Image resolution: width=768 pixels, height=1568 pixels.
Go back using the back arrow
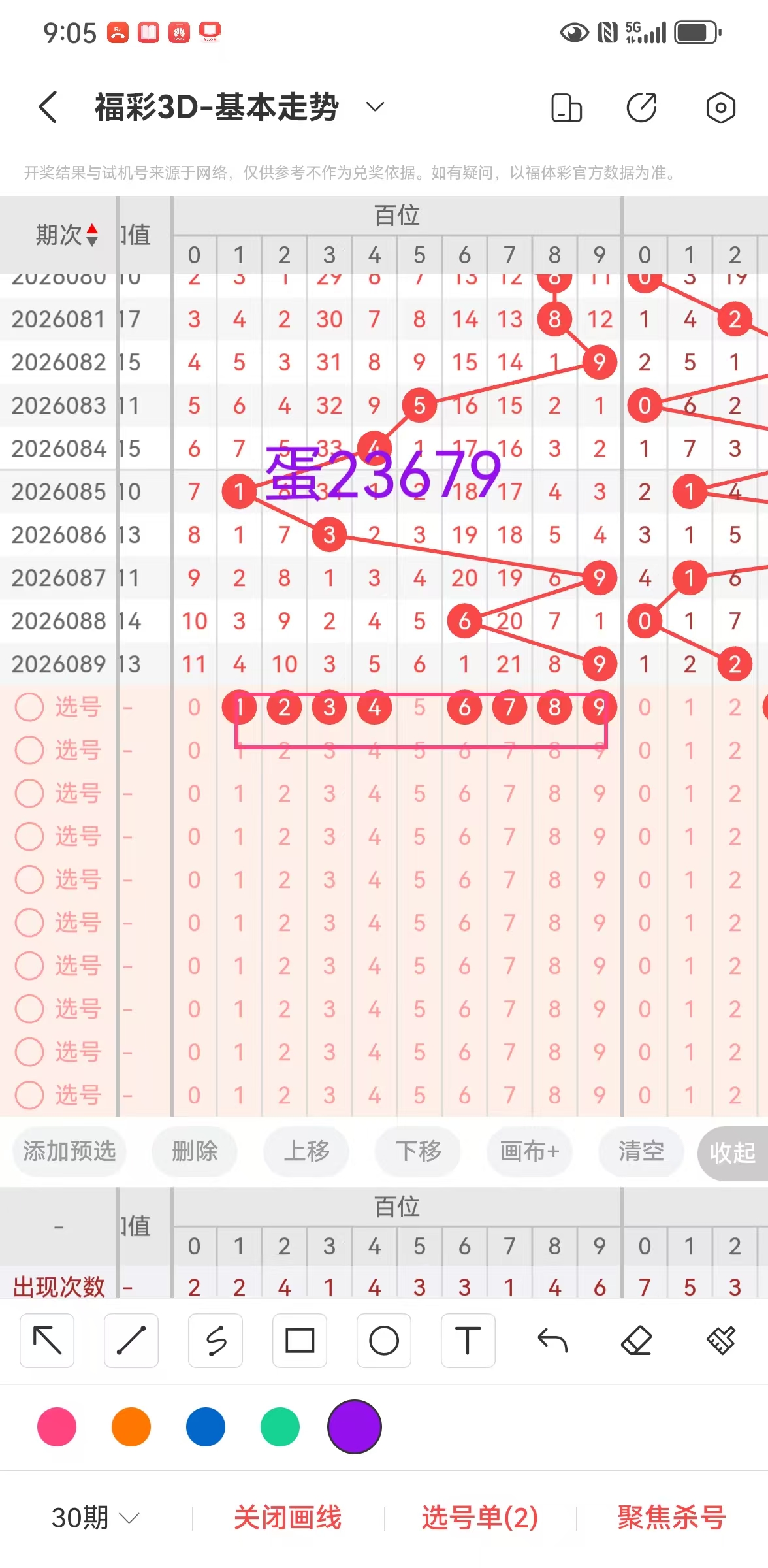pos(48,107)
